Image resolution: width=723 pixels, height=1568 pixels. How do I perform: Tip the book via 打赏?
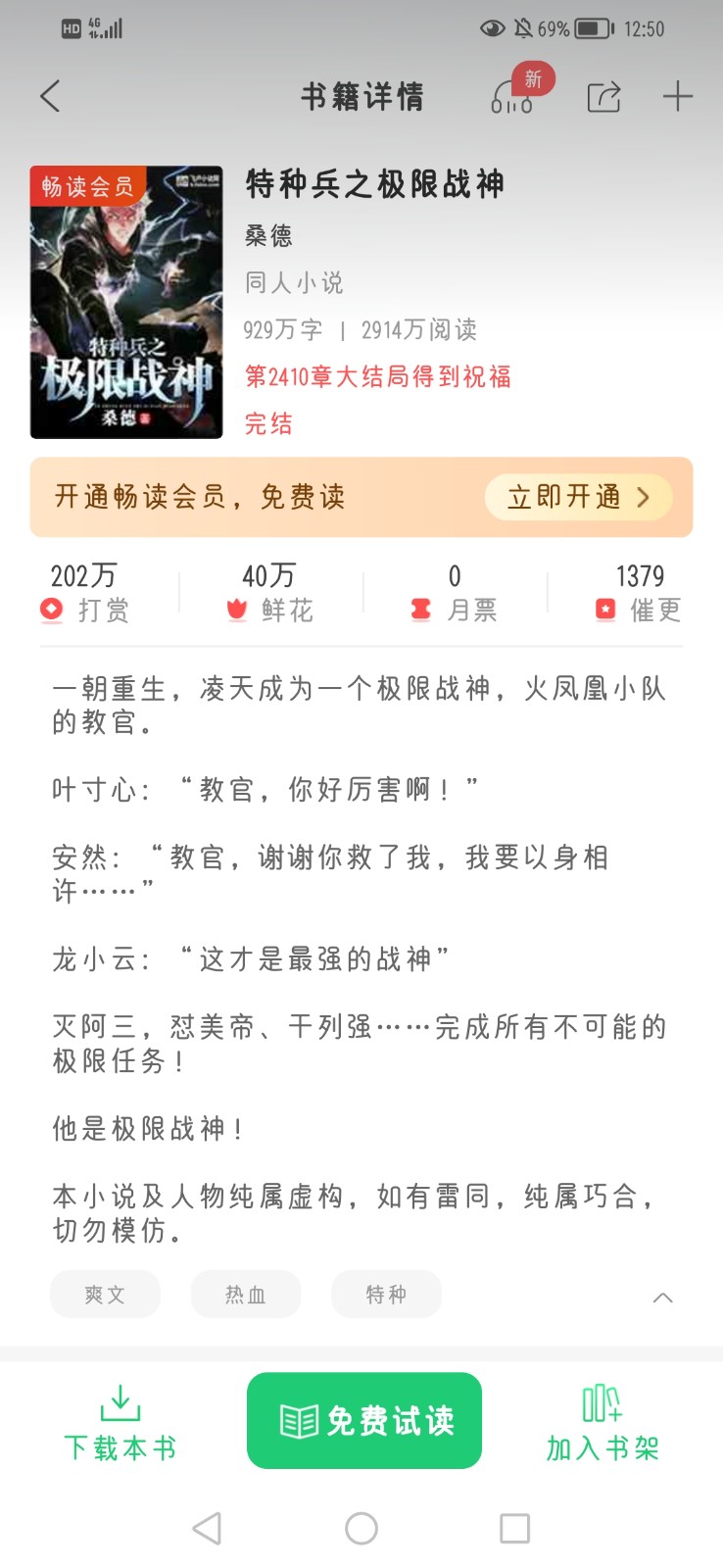coord(84,594)
